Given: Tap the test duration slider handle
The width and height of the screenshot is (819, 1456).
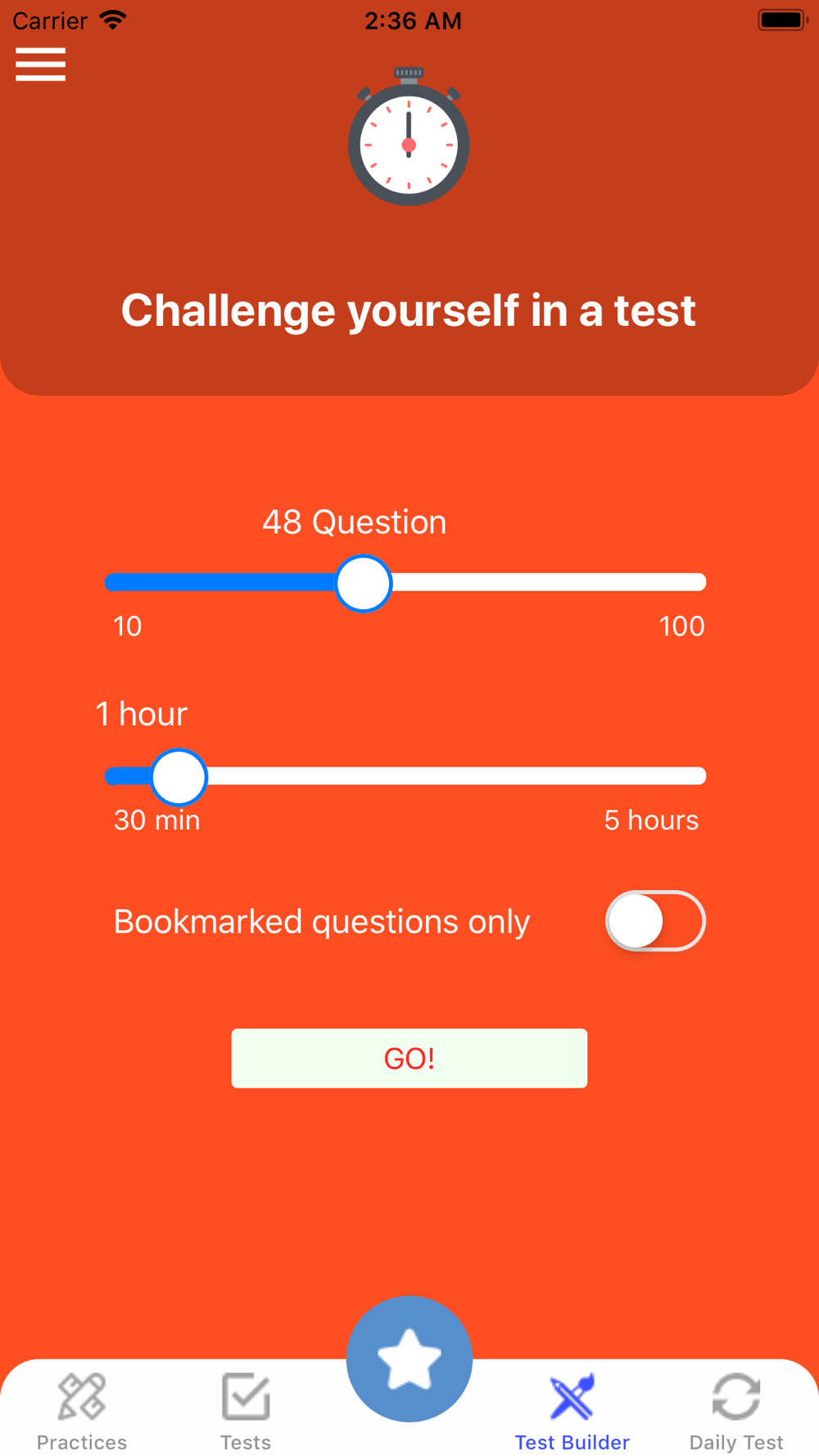Looking at the screenshot, I should 179,777.
